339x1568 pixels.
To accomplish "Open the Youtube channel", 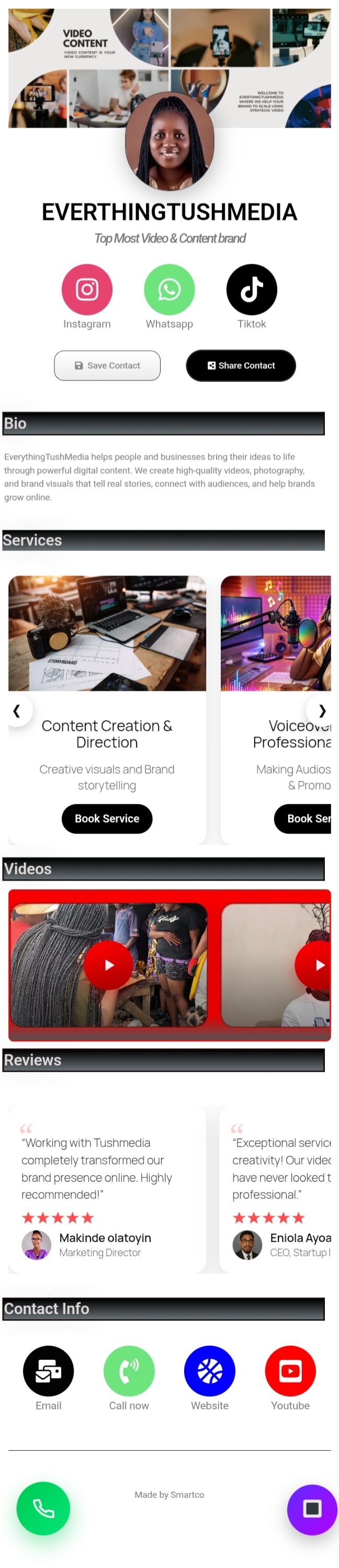I will tap(290, 1371).
